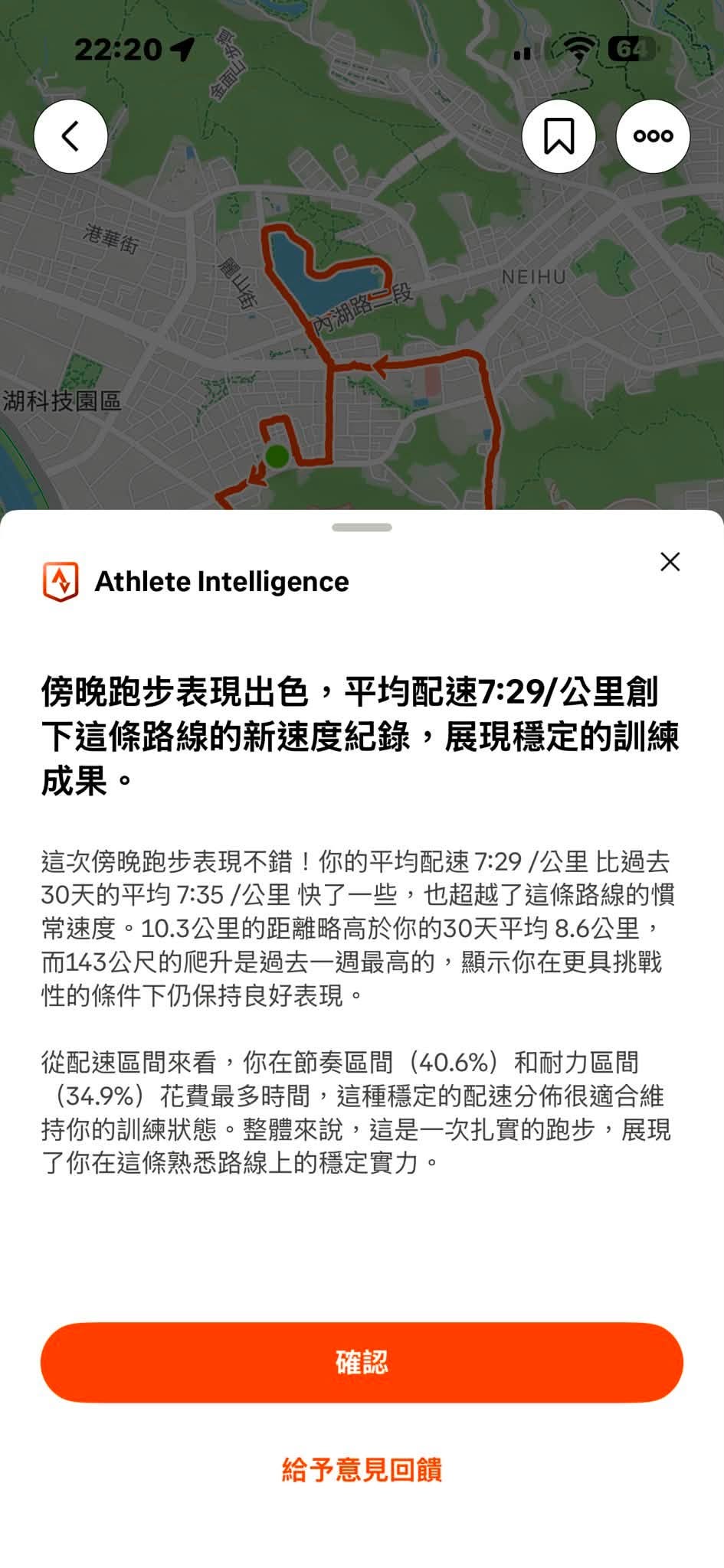Bookmark this activity

(x=559, y=136)
